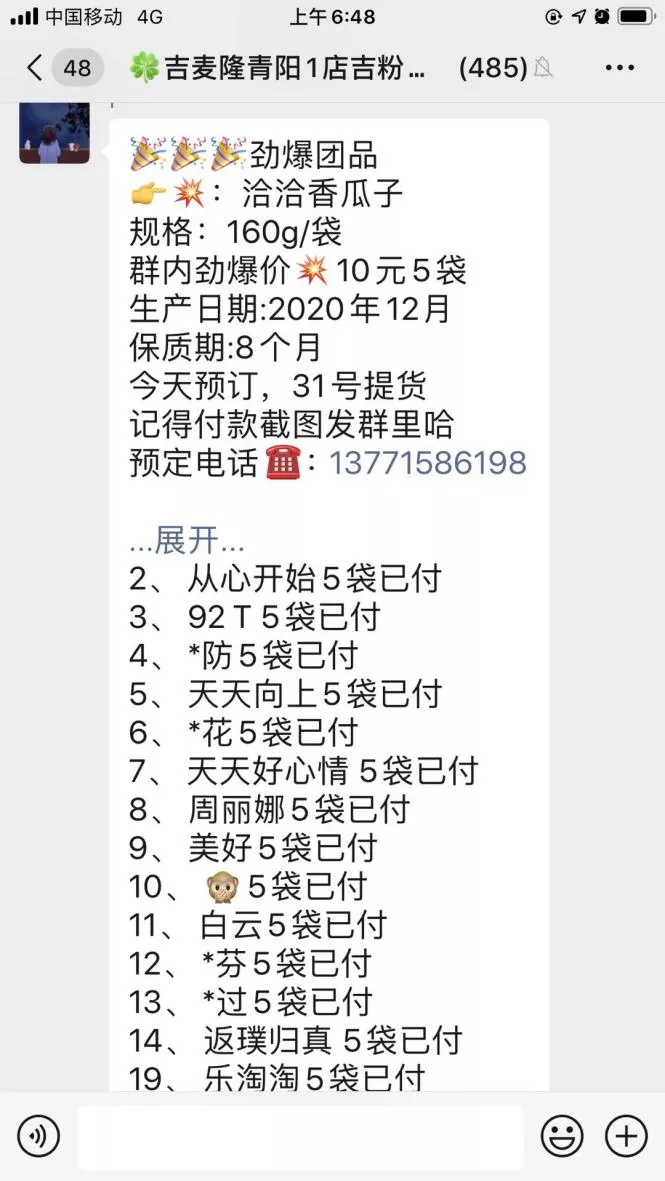Screen dimensions: 665x1181
Task: Go back to the chat list
Action: point(37,68)
